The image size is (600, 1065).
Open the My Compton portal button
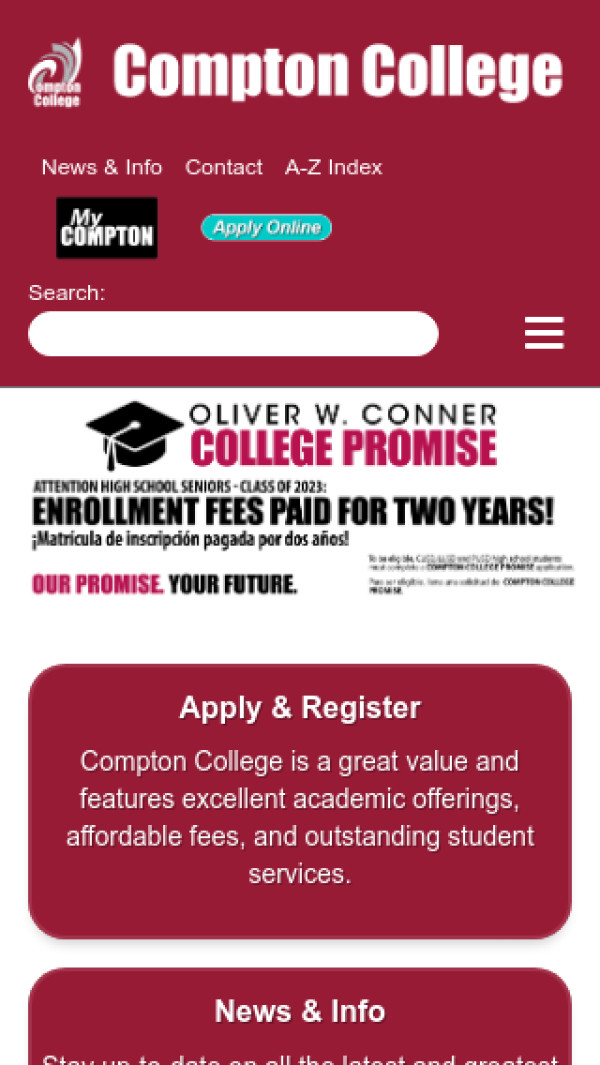(x=107, y=228)
